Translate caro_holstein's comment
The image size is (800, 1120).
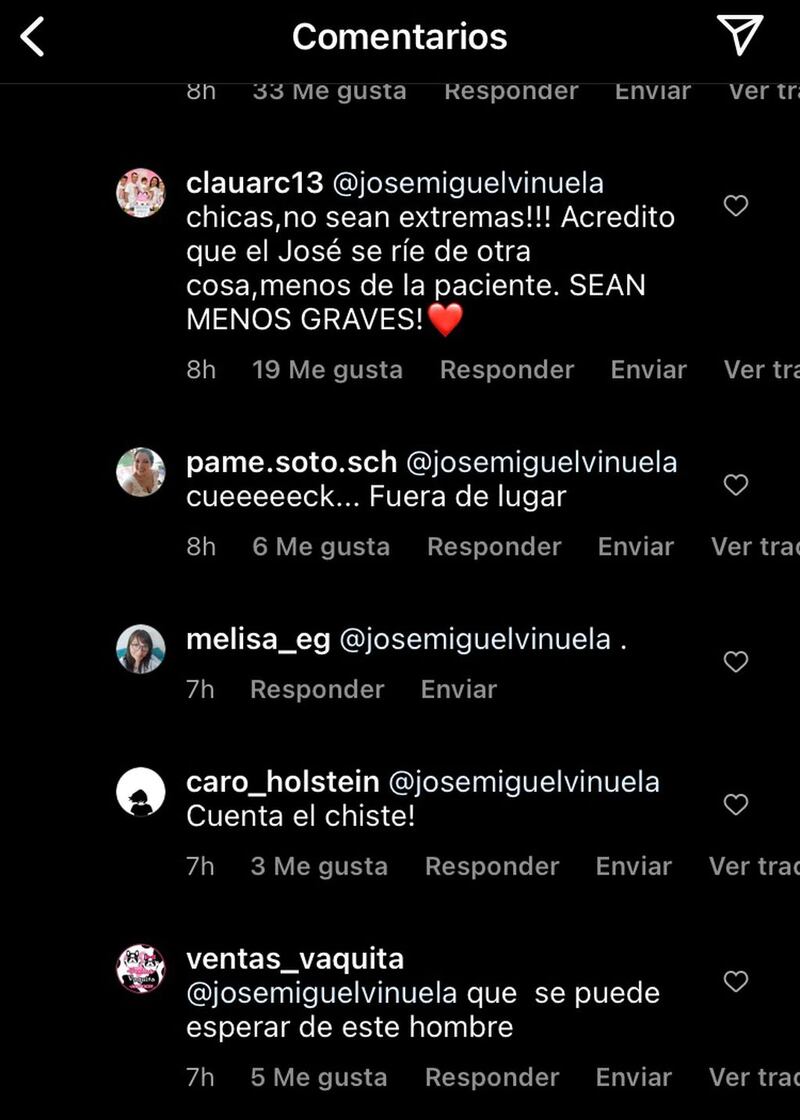pos(754,866)
